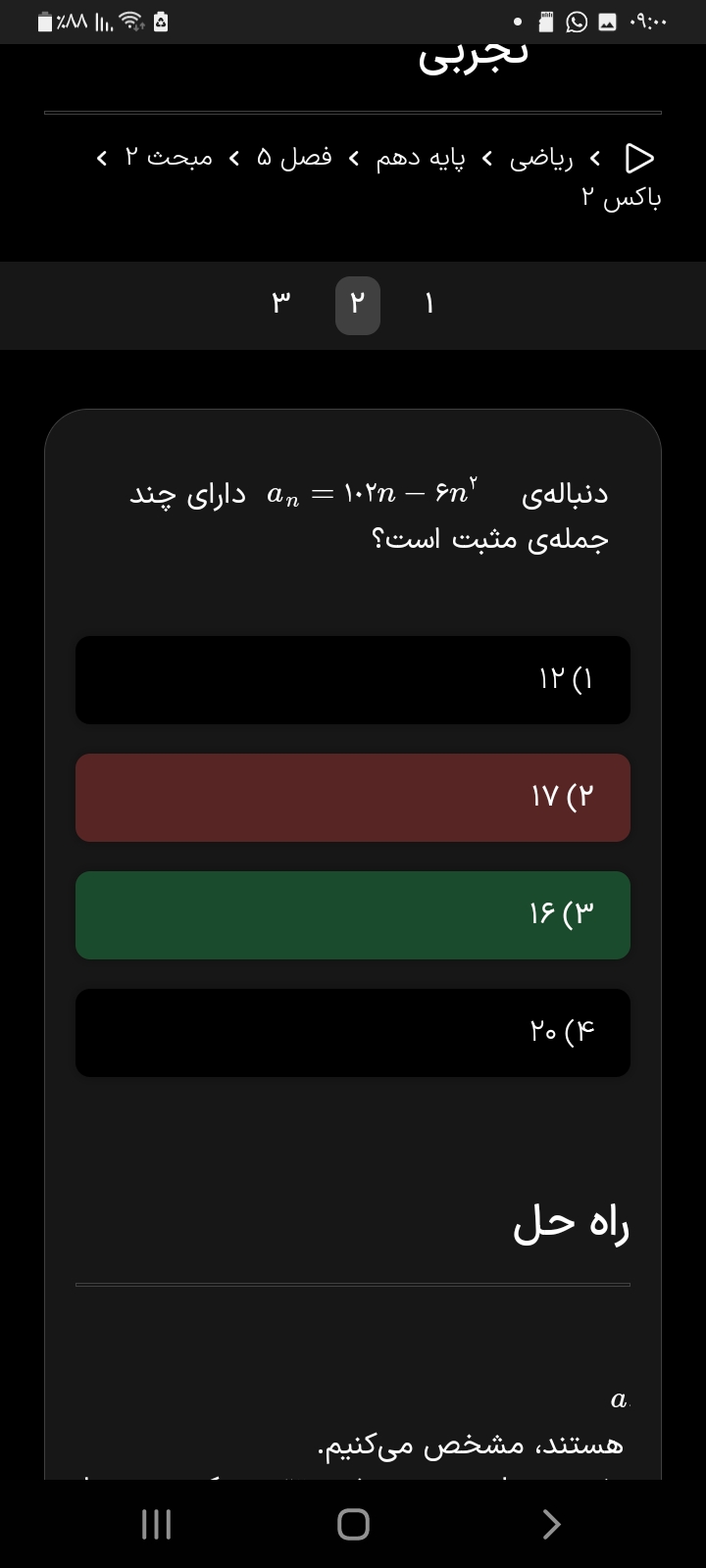Choose answer option ۴) ۲۰

(x=353, y=1033)
